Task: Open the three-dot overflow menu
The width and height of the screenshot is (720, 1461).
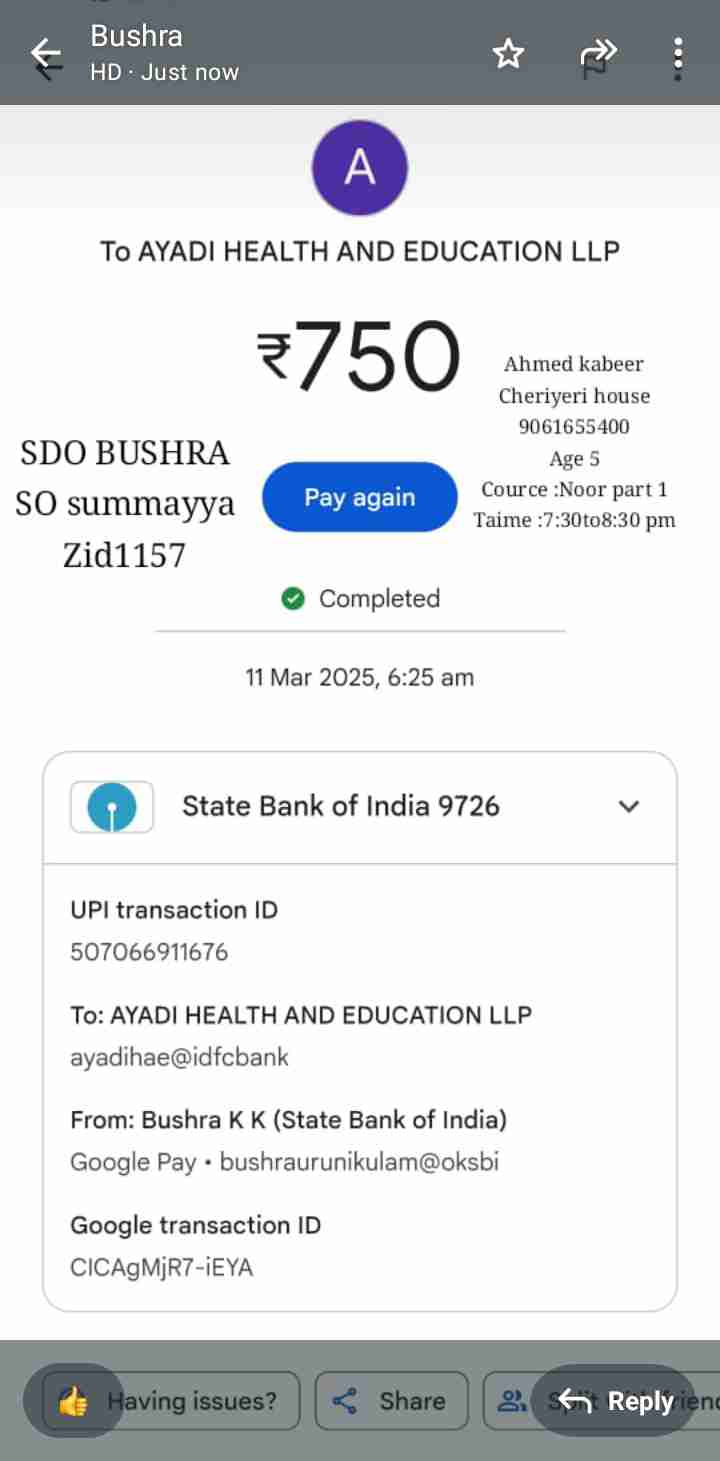Action: click(x=678, y=57)
